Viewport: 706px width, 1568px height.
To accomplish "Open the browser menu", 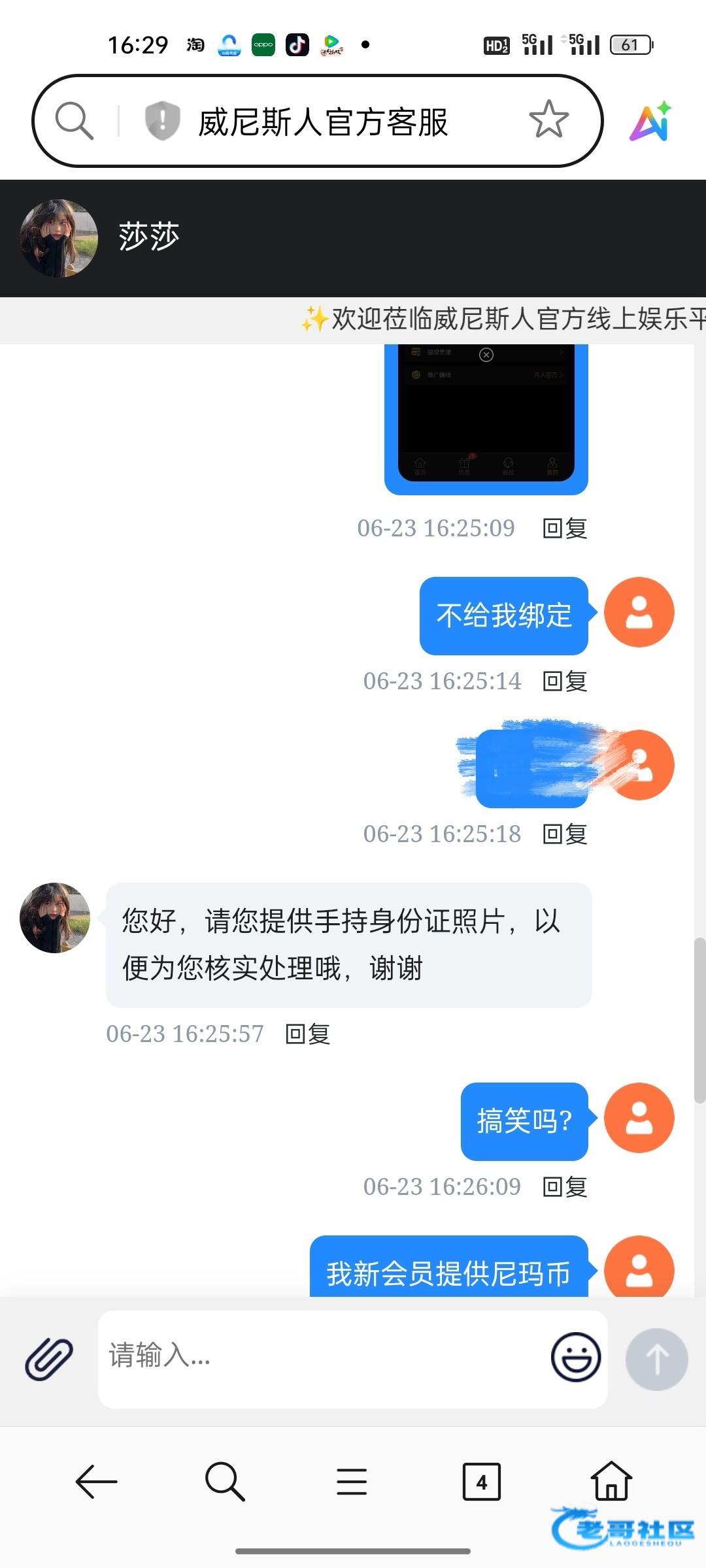I will point(352,1481).
